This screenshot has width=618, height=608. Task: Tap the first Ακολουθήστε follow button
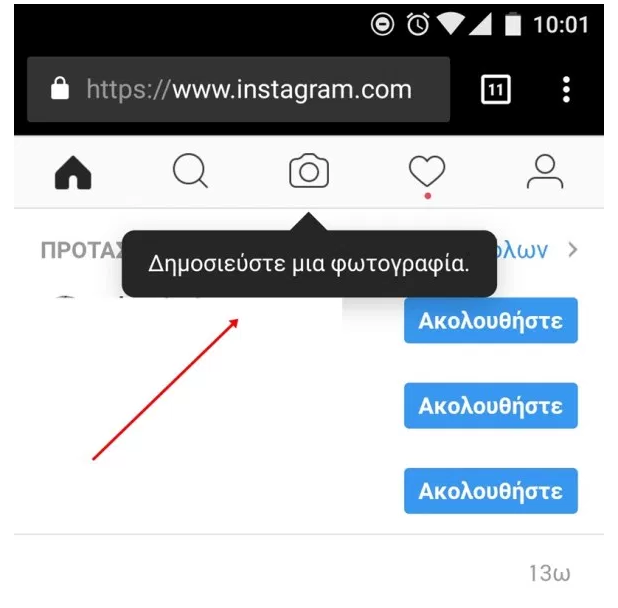pyautogui.click(x=490, y=321)
